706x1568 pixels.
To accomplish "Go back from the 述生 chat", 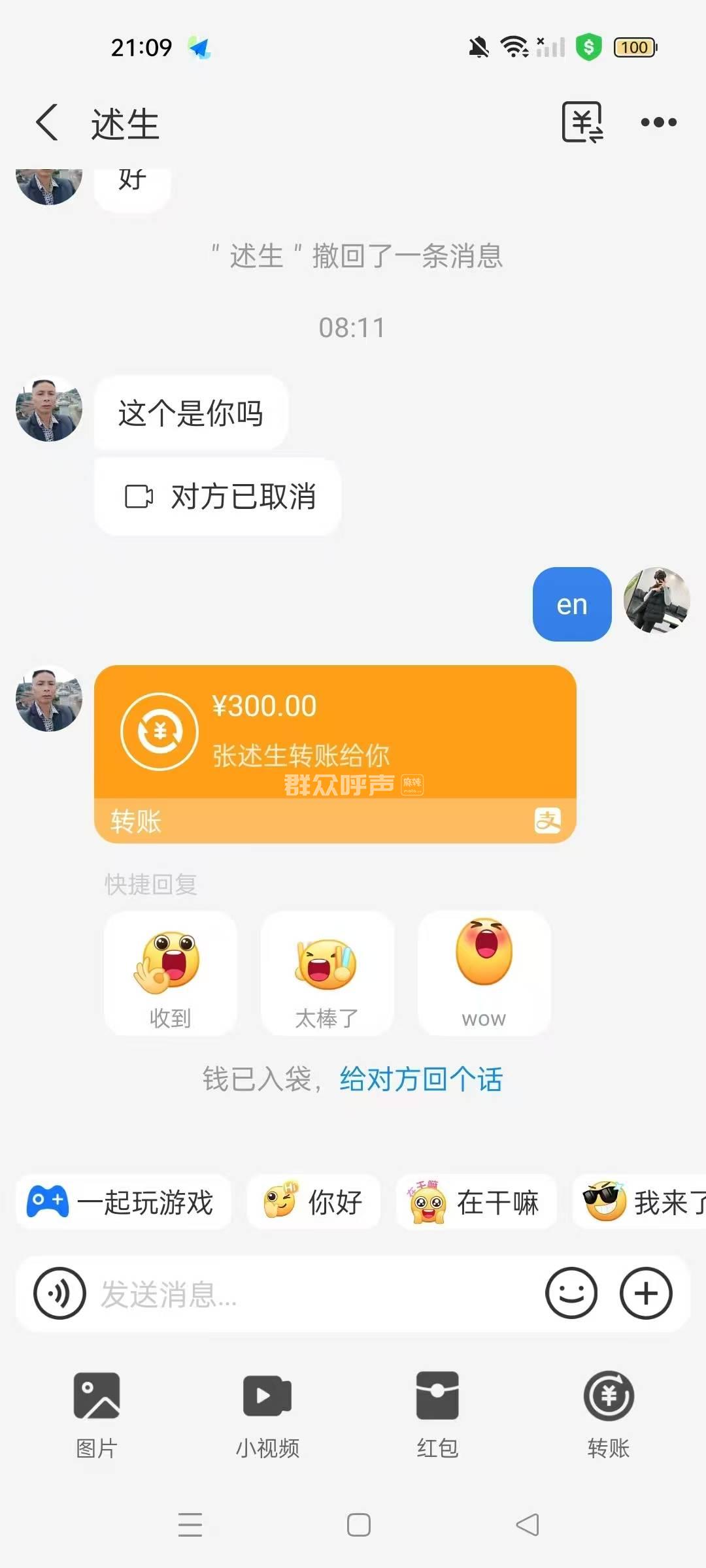I will coord(47,122).
